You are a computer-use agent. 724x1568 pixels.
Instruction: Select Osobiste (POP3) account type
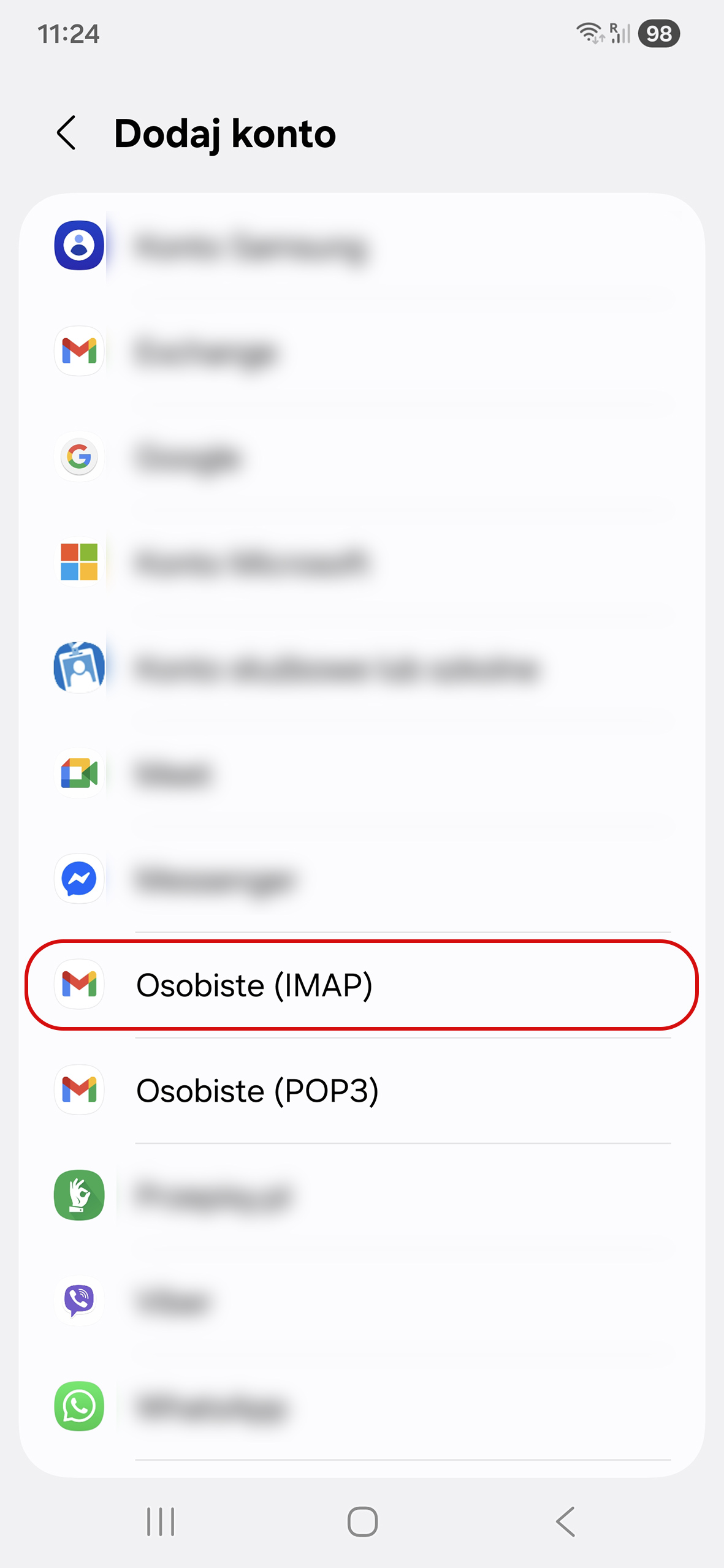362,1091
